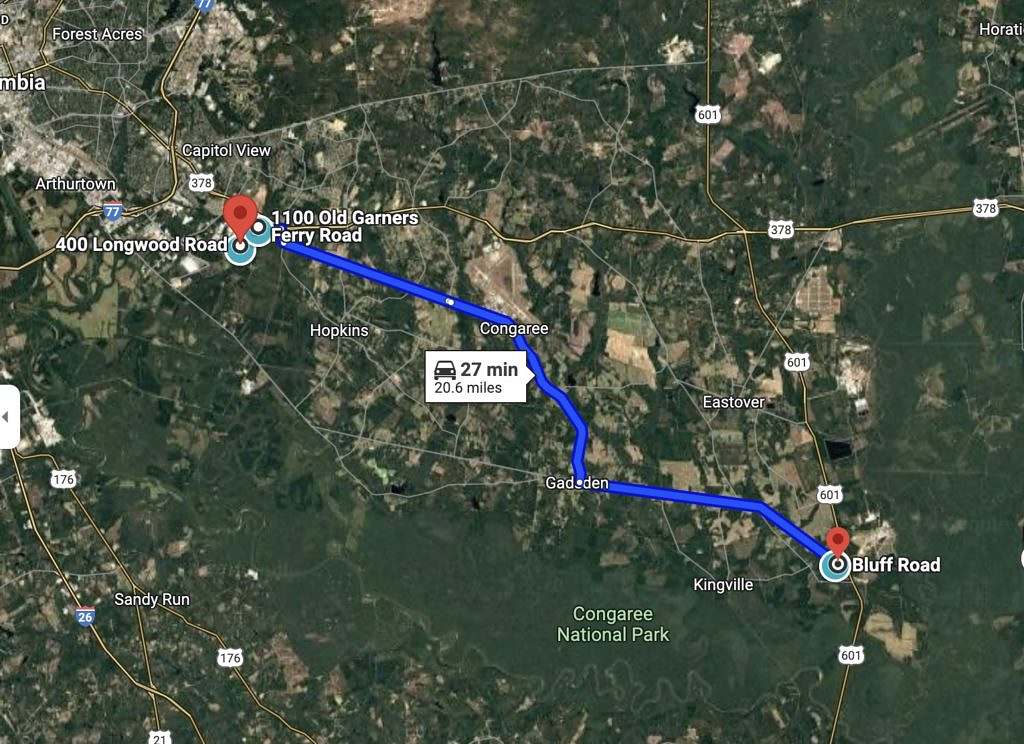
Task: Select the Bluff Road destination marker
Action: click(838, 544)
